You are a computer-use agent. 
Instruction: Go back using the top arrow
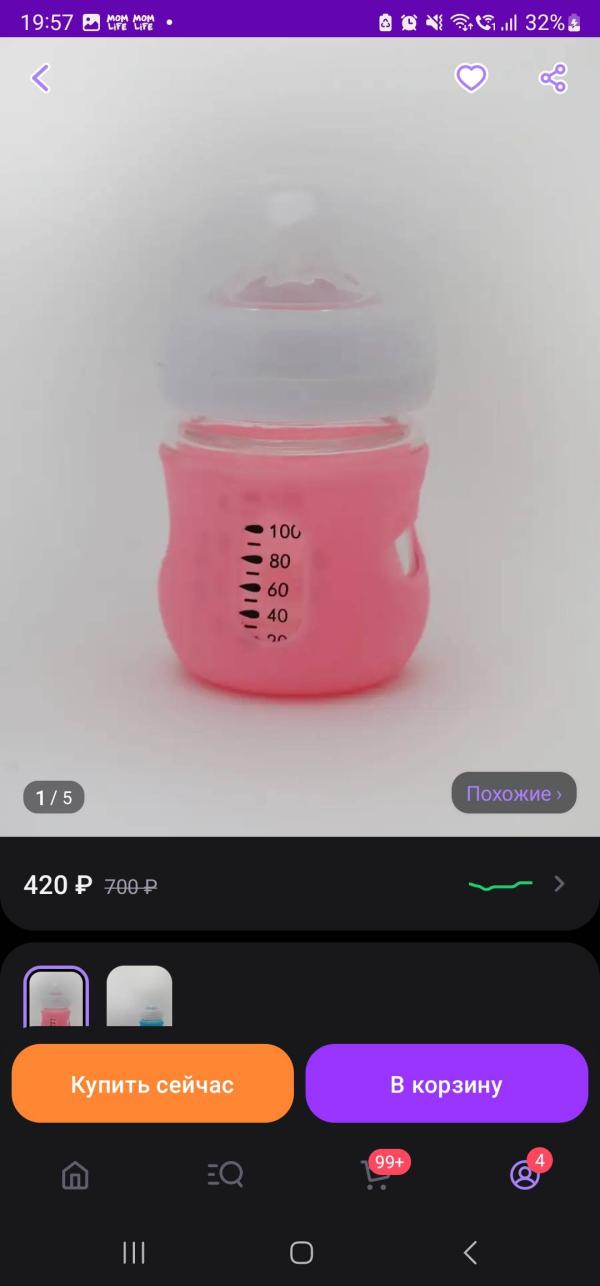click(40, 78)
